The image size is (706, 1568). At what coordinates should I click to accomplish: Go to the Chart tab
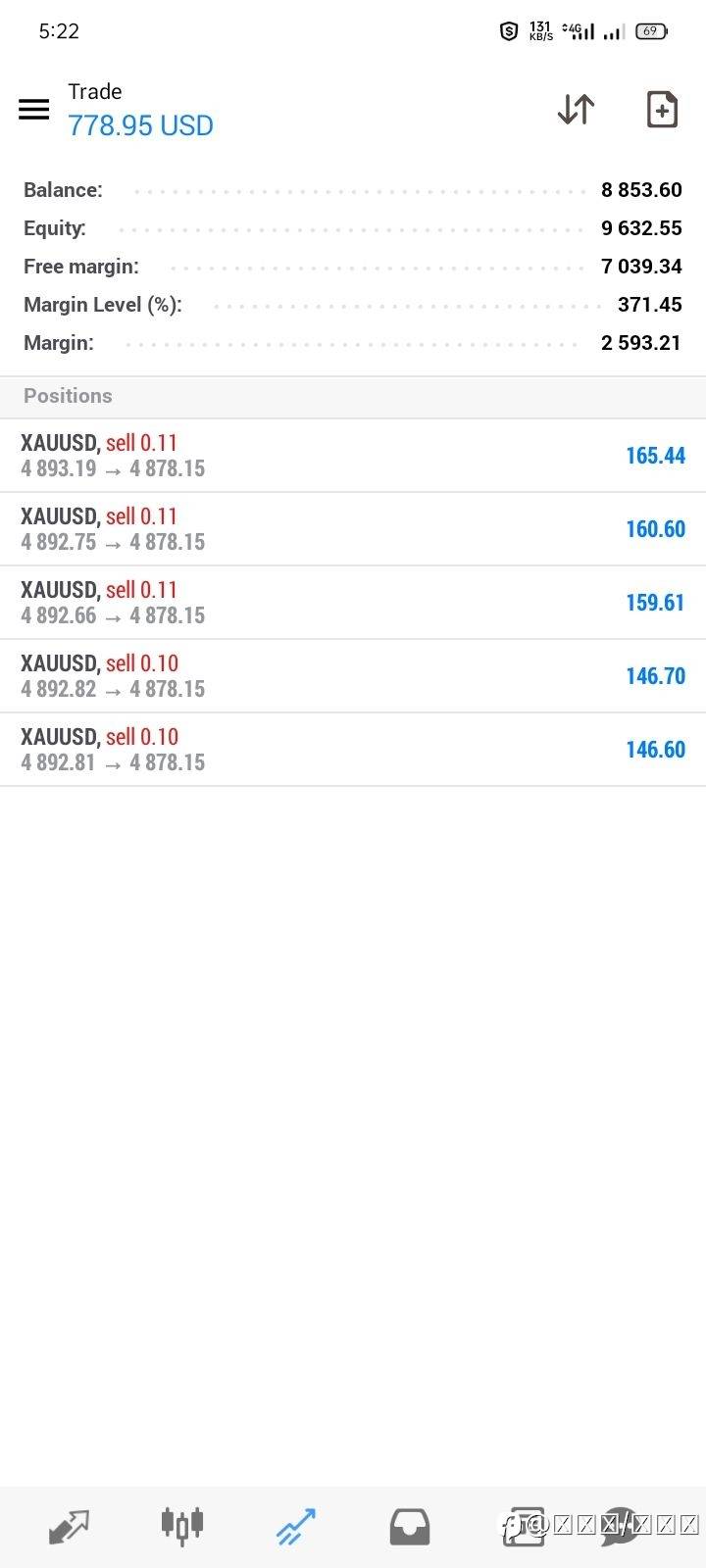pos(182,1526)
